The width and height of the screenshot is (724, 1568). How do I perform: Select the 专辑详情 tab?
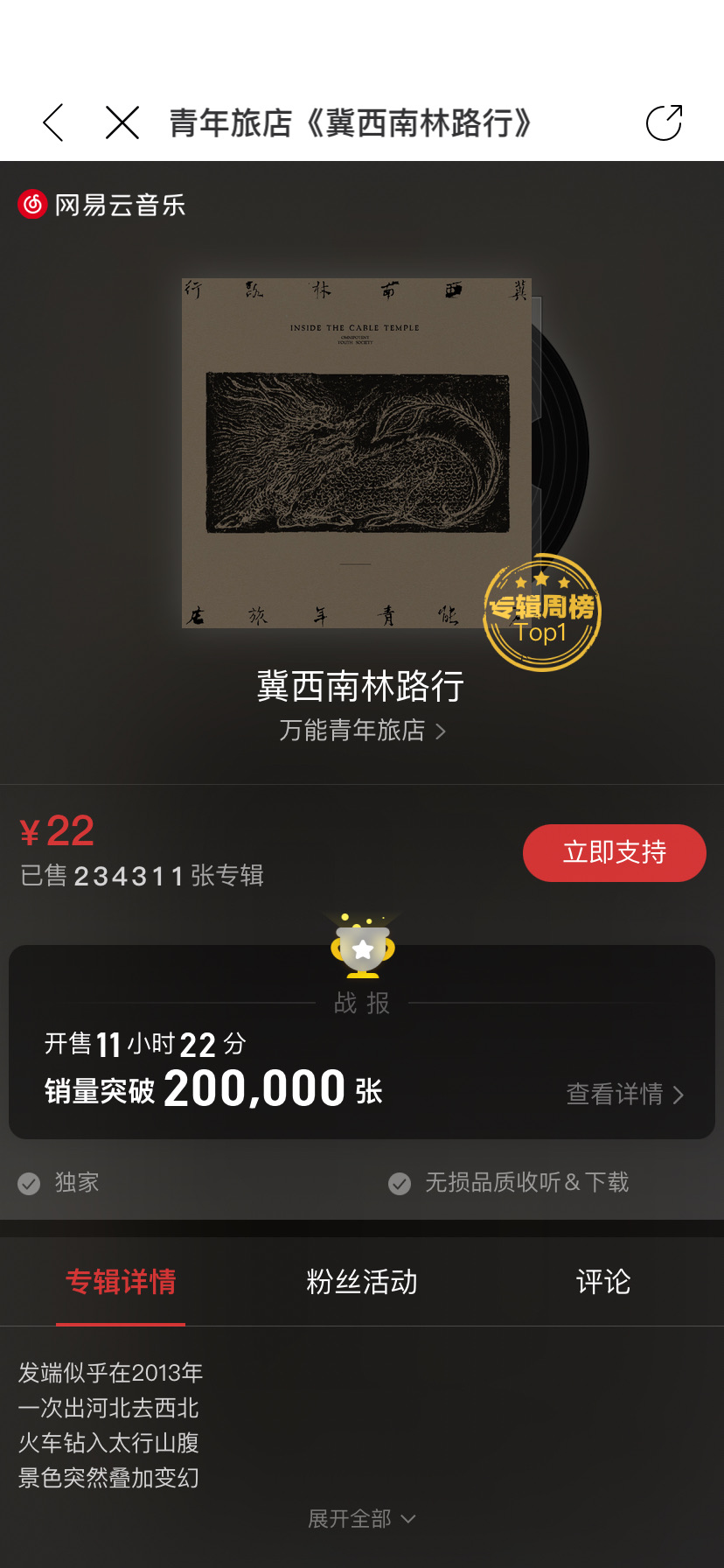coord(121,1282)
